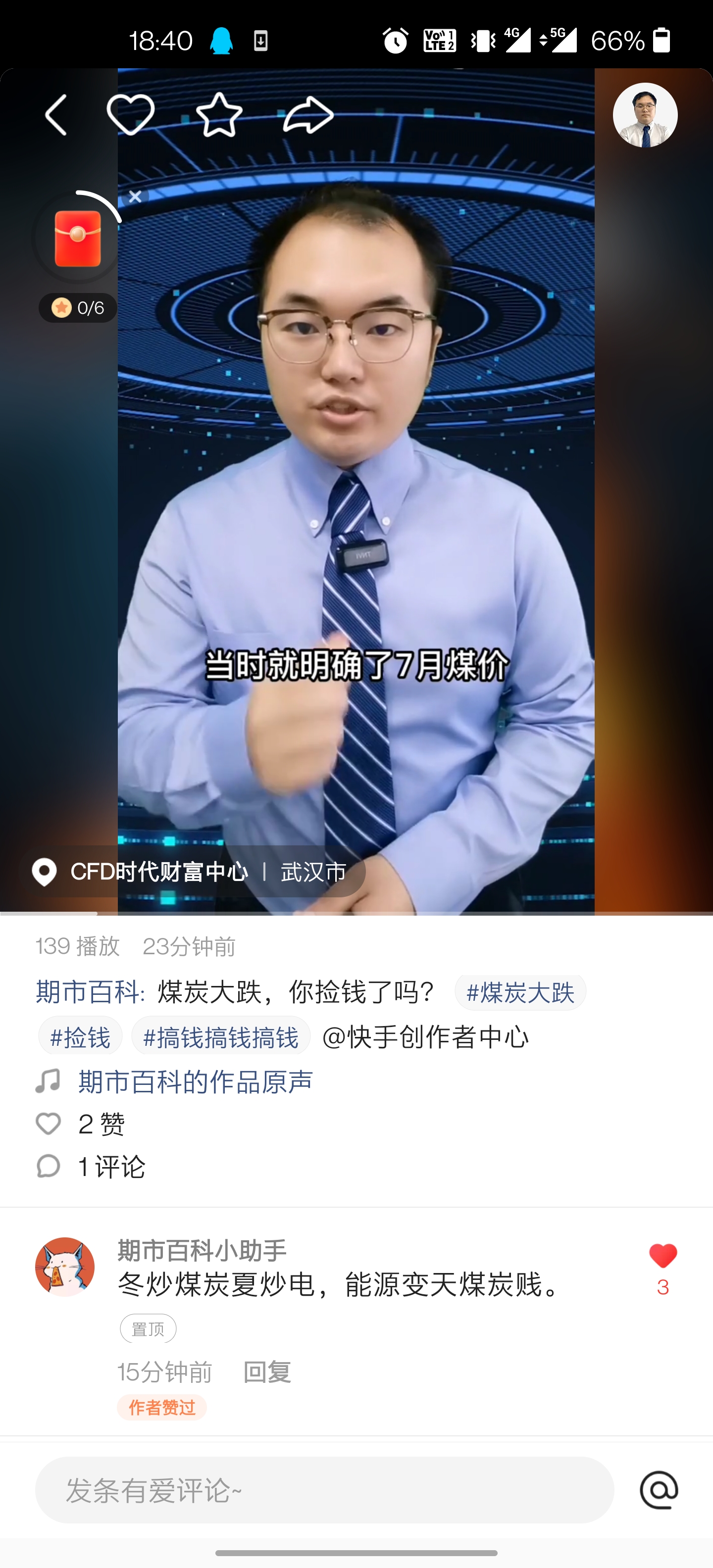Open the red envelope reward widget
713x1568 pixels.
tap(77, 239)
